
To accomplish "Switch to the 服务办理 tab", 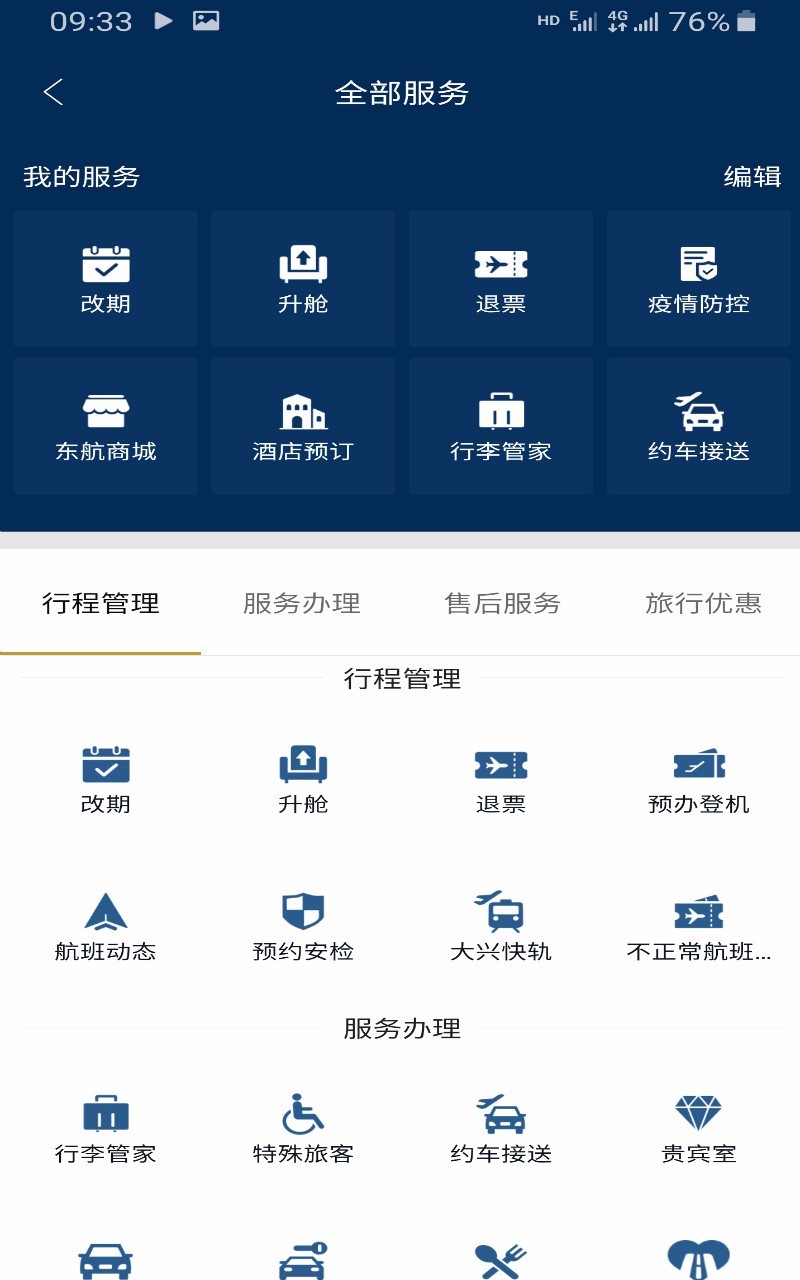I will click(301, 603).
